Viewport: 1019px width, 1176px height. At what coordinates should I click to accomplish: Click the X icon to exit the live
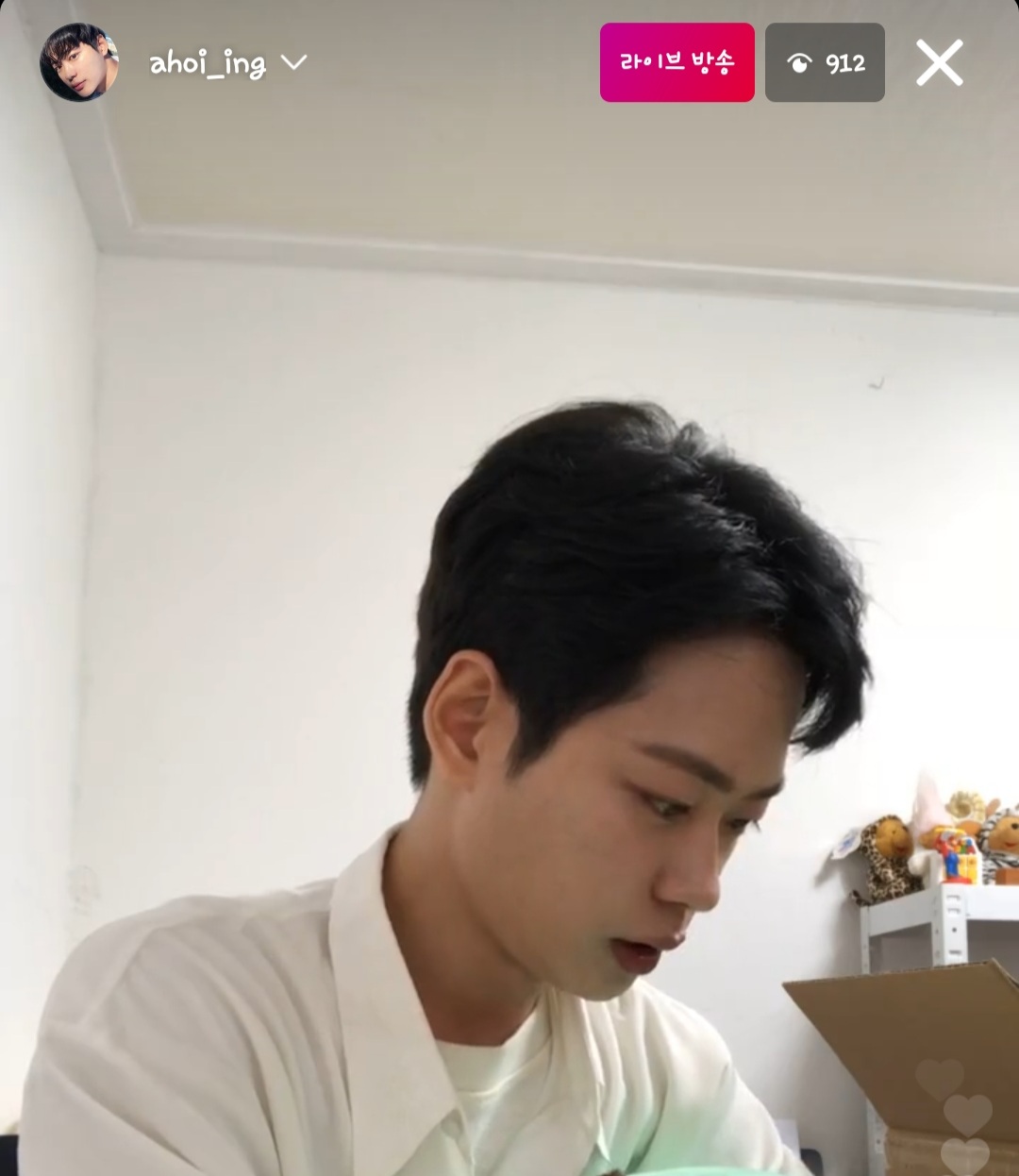coord(939,62)
